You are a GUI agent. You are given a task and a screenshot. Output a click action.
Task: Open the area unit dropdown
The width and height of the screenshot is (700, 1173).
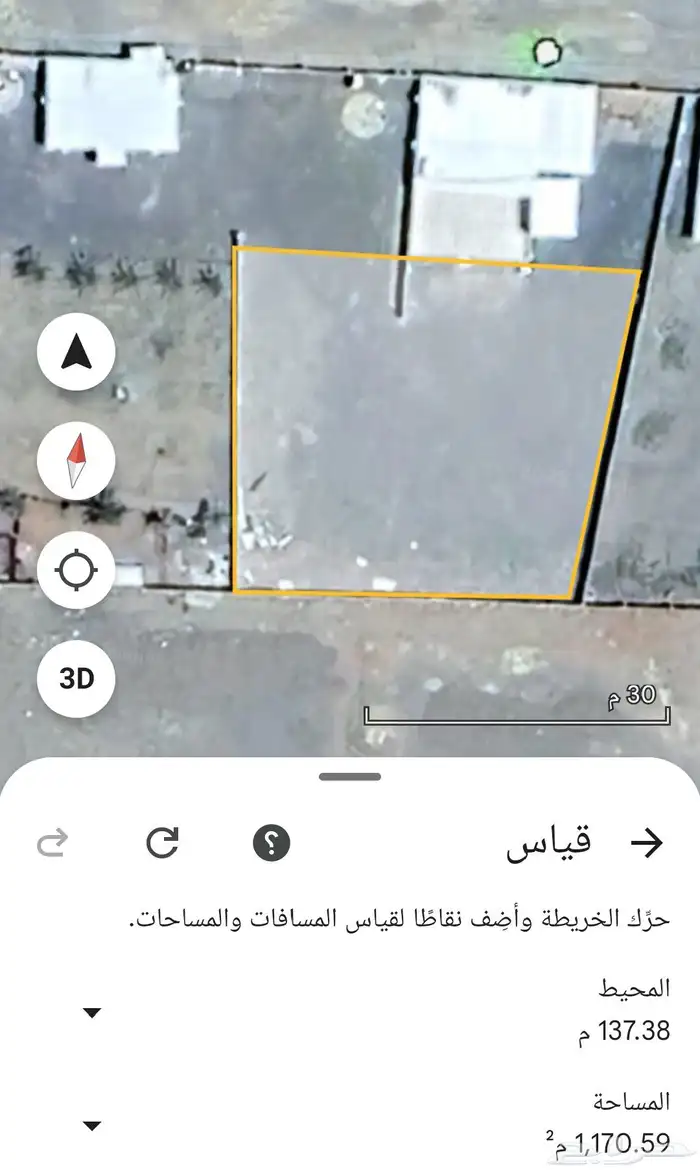(92, 1126)
